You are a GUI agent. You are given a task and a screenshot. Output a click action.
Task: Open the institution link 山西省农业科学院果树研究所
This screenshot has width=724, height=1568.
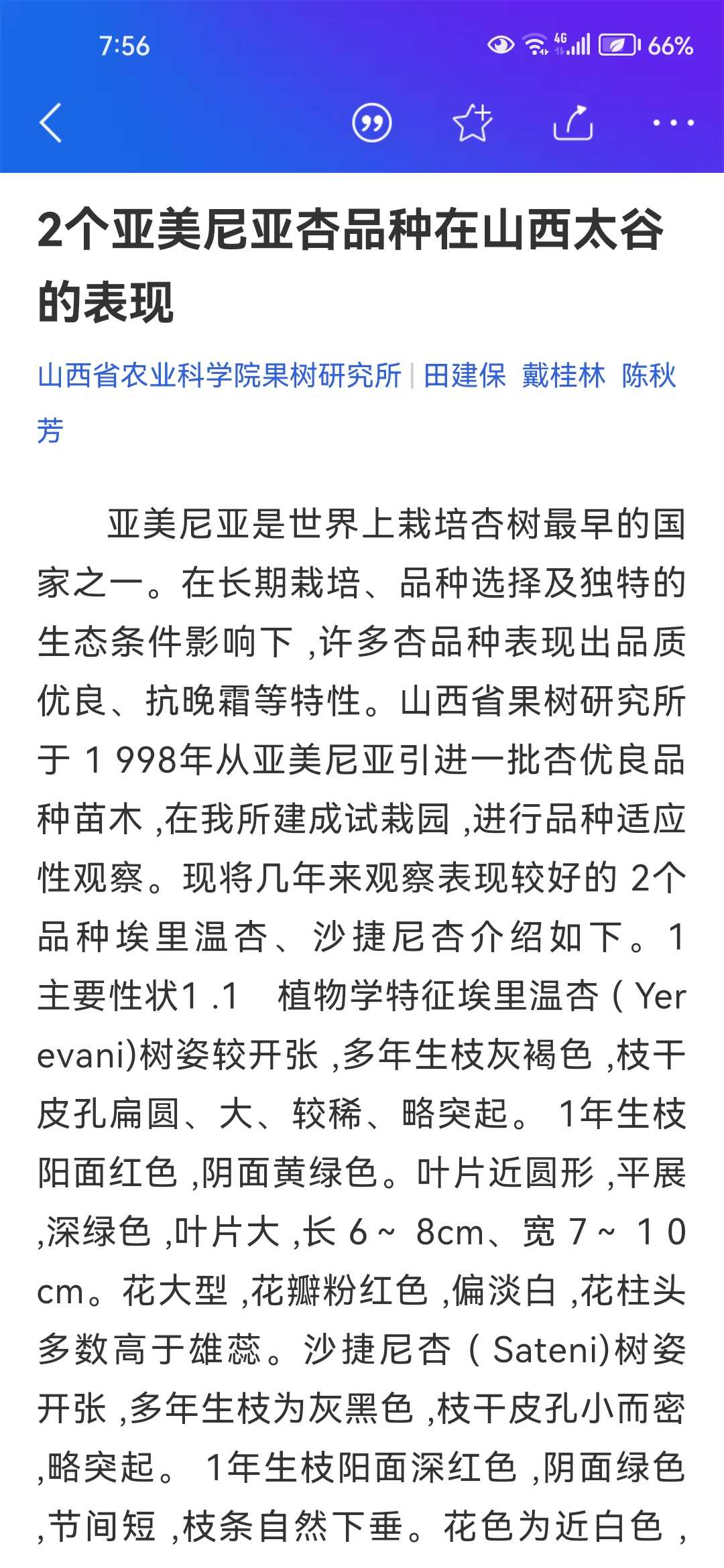tap(219, 375)
